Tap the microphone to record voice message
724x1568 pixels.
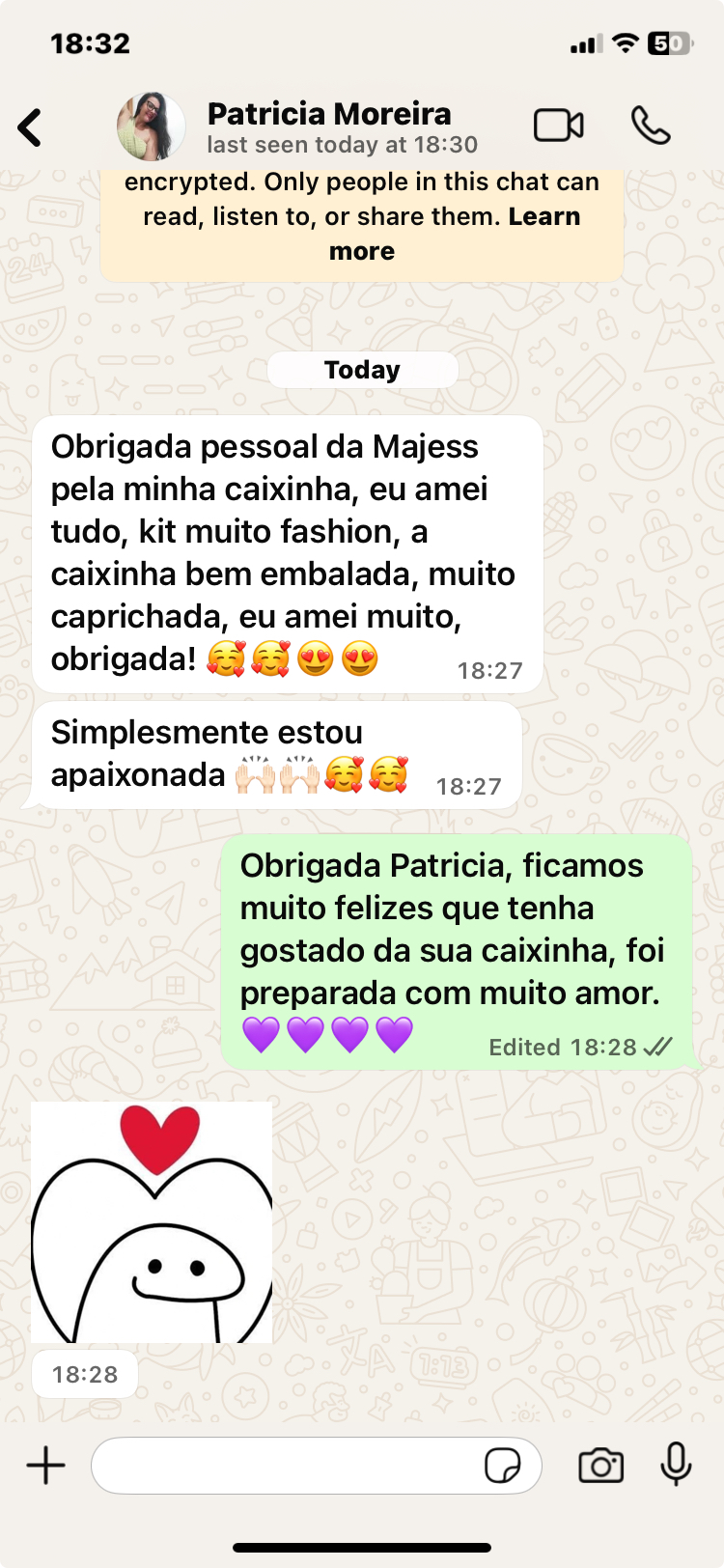(x=676, y=1464)
